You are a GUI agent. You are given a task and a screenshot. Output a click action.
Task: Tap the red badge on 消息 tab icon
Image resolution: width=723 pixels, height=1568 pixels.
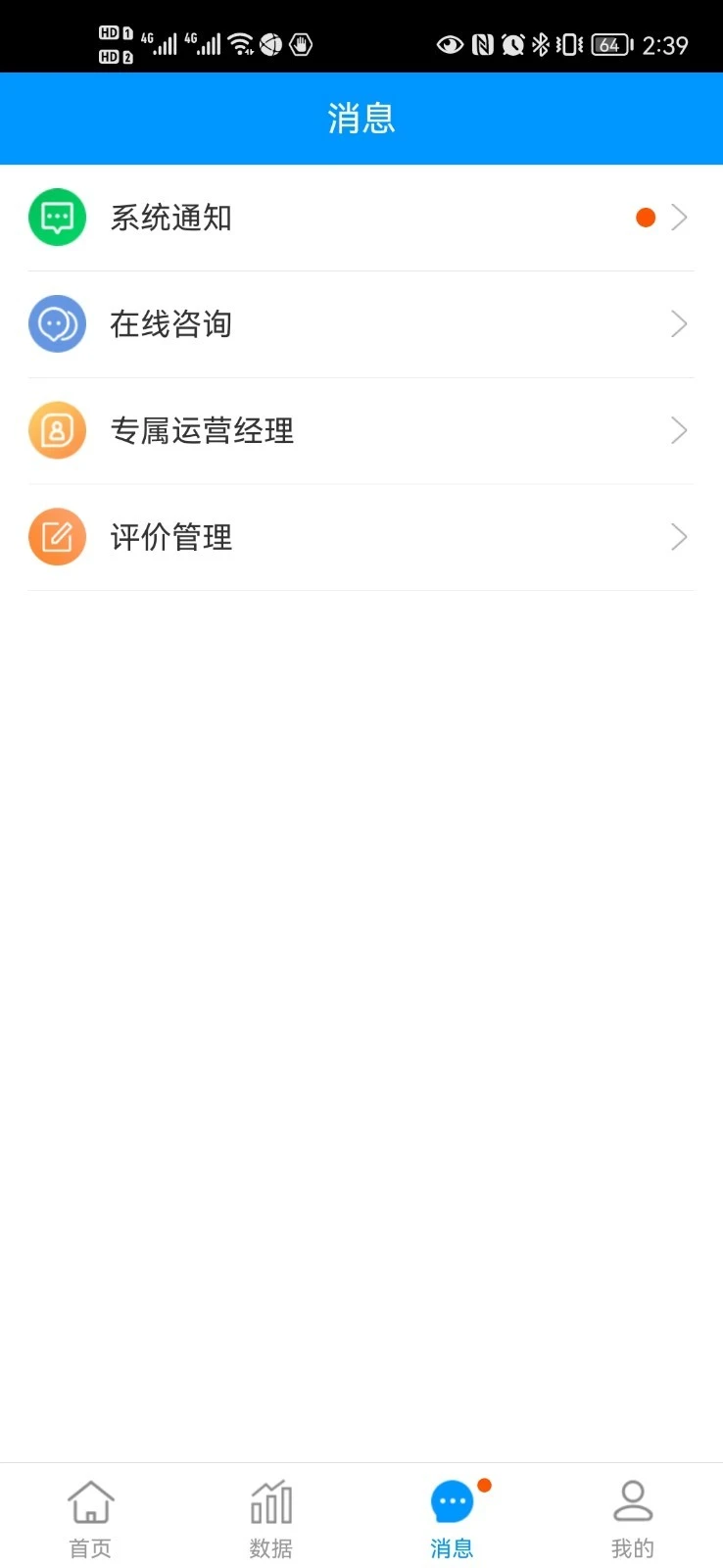(x=484, y=1485)
